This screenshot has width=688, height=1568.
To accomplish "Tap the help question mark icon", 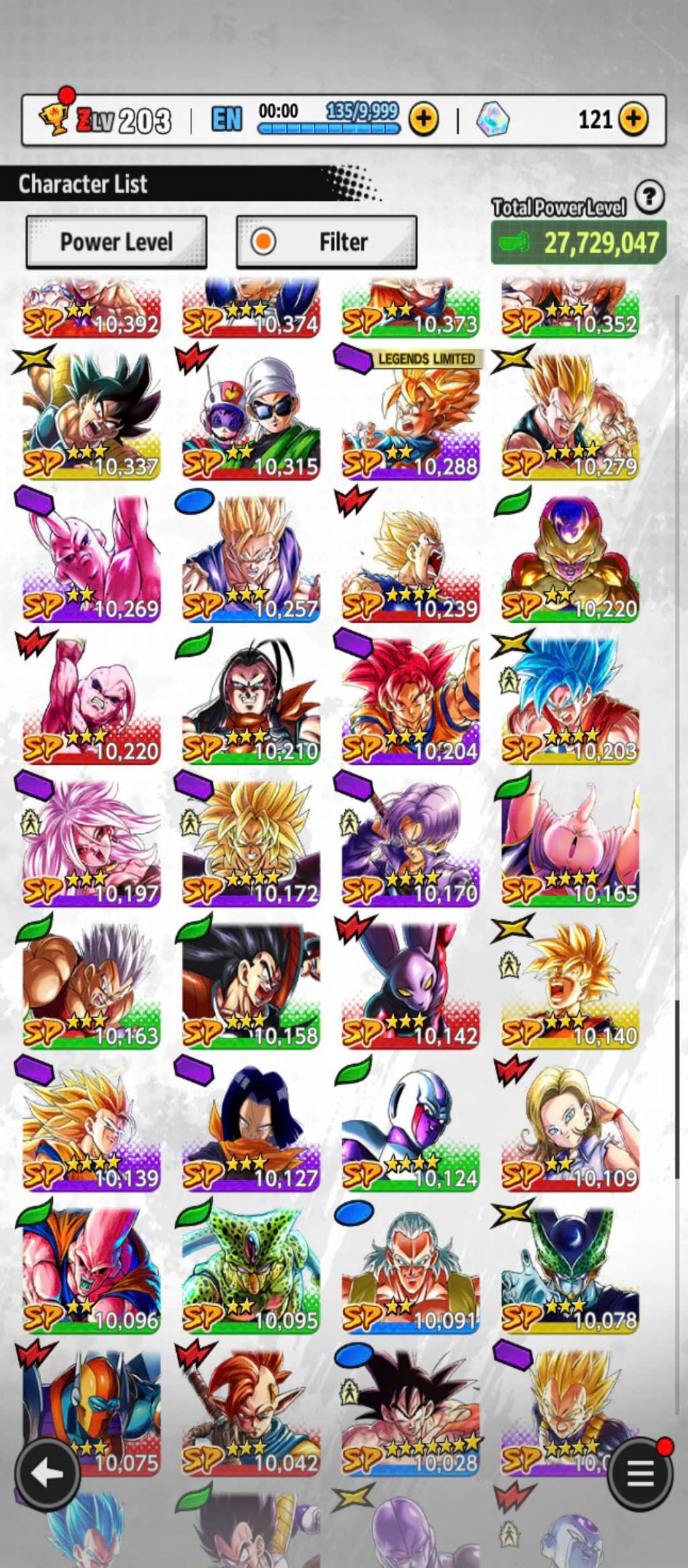I will 649,197.
